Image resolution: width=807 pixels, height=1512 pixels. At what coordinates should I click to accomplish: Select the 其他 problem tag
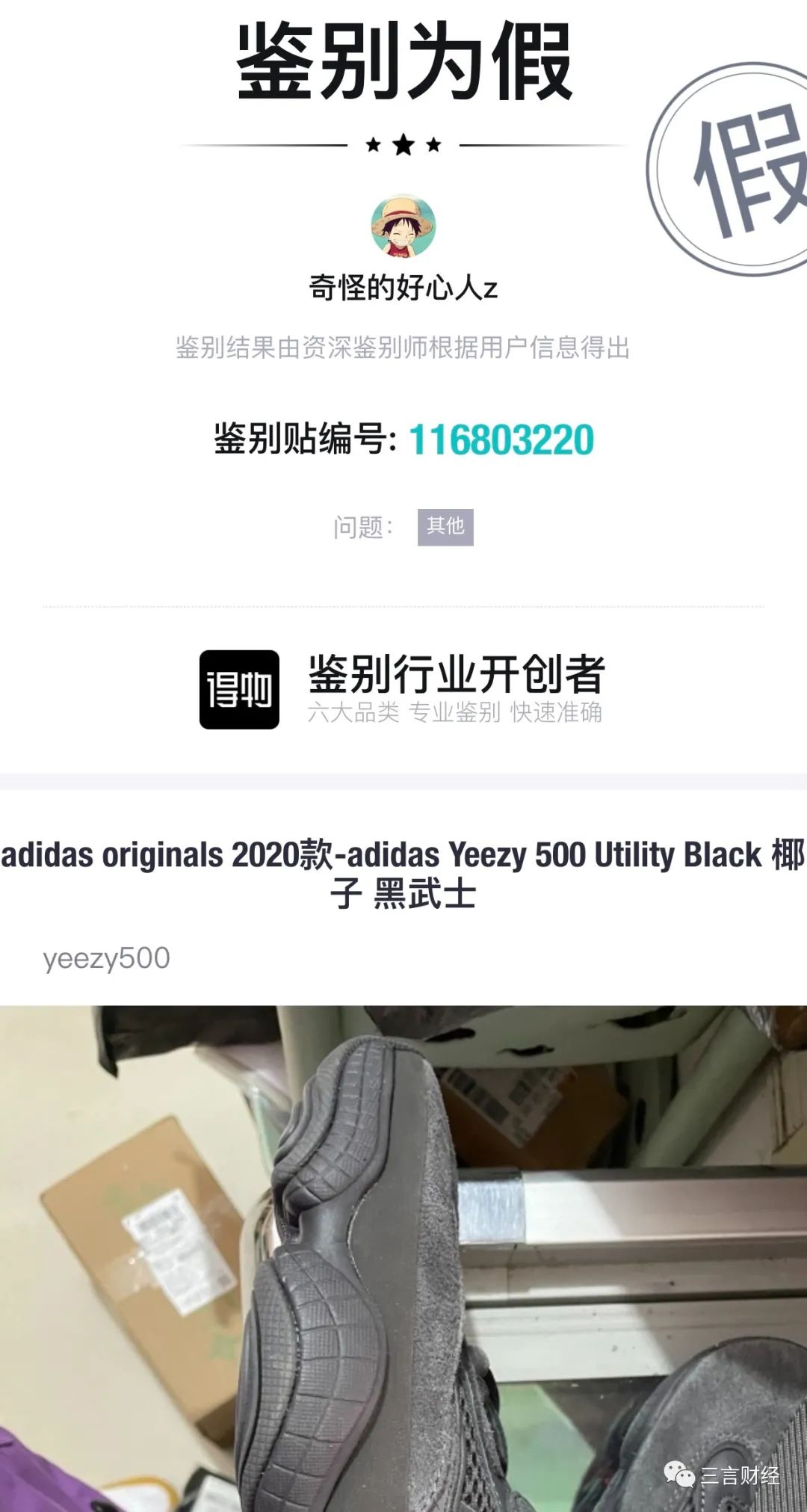click(x=446, y=526)
